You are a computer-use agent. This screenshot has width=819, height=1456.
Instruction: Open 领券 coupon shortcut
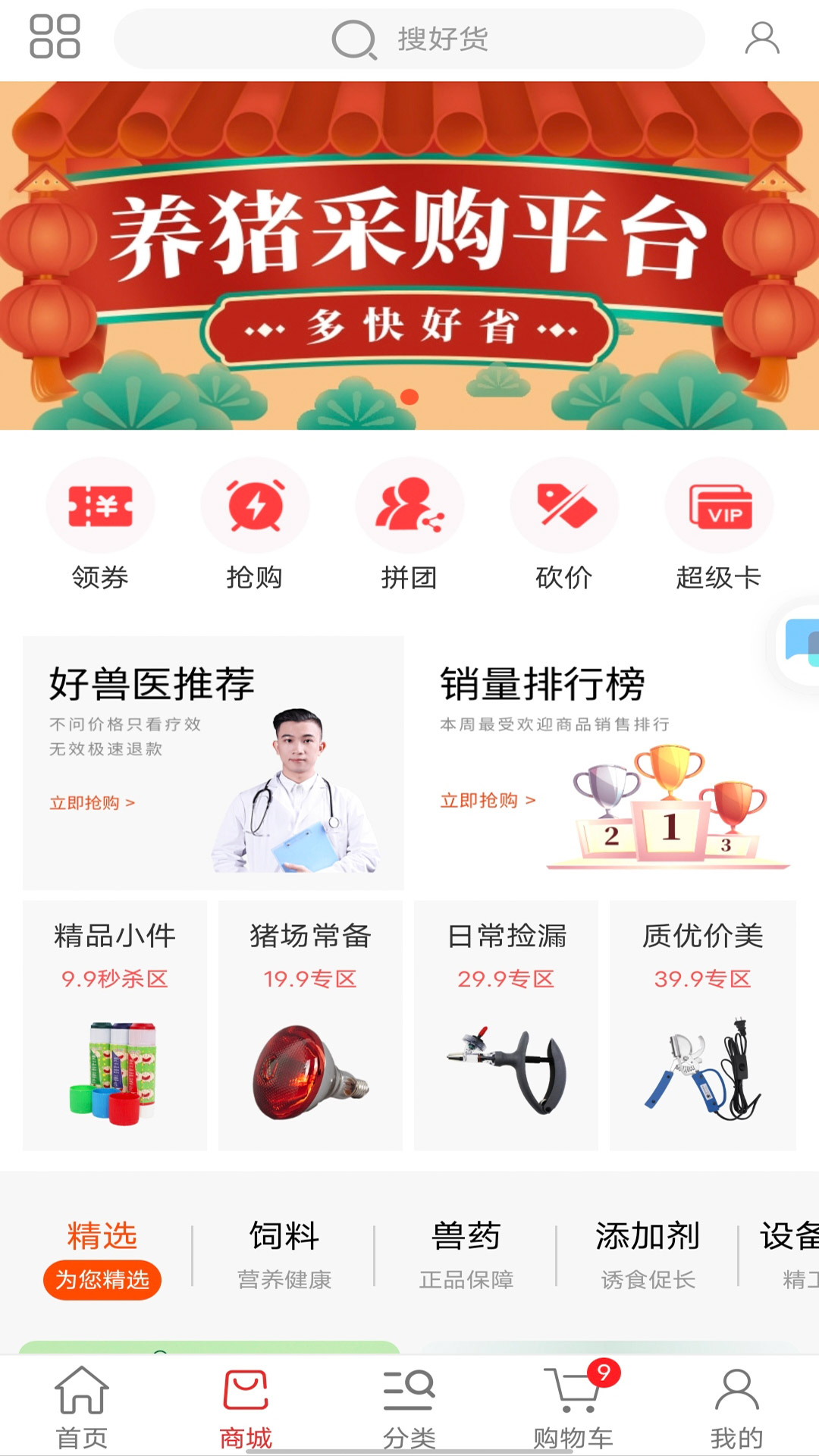(x=100, y=525)
